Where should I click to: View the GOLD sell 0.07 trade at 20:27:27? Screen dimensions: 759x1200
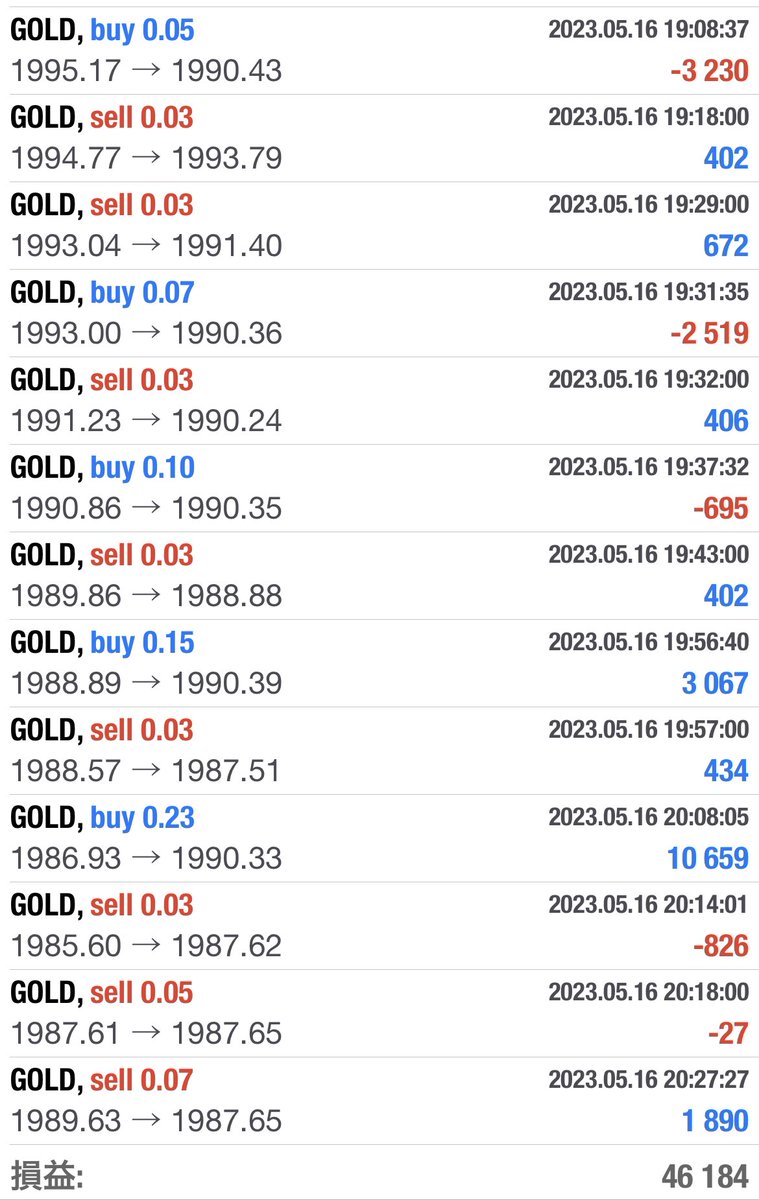(x=379, y=1100)
